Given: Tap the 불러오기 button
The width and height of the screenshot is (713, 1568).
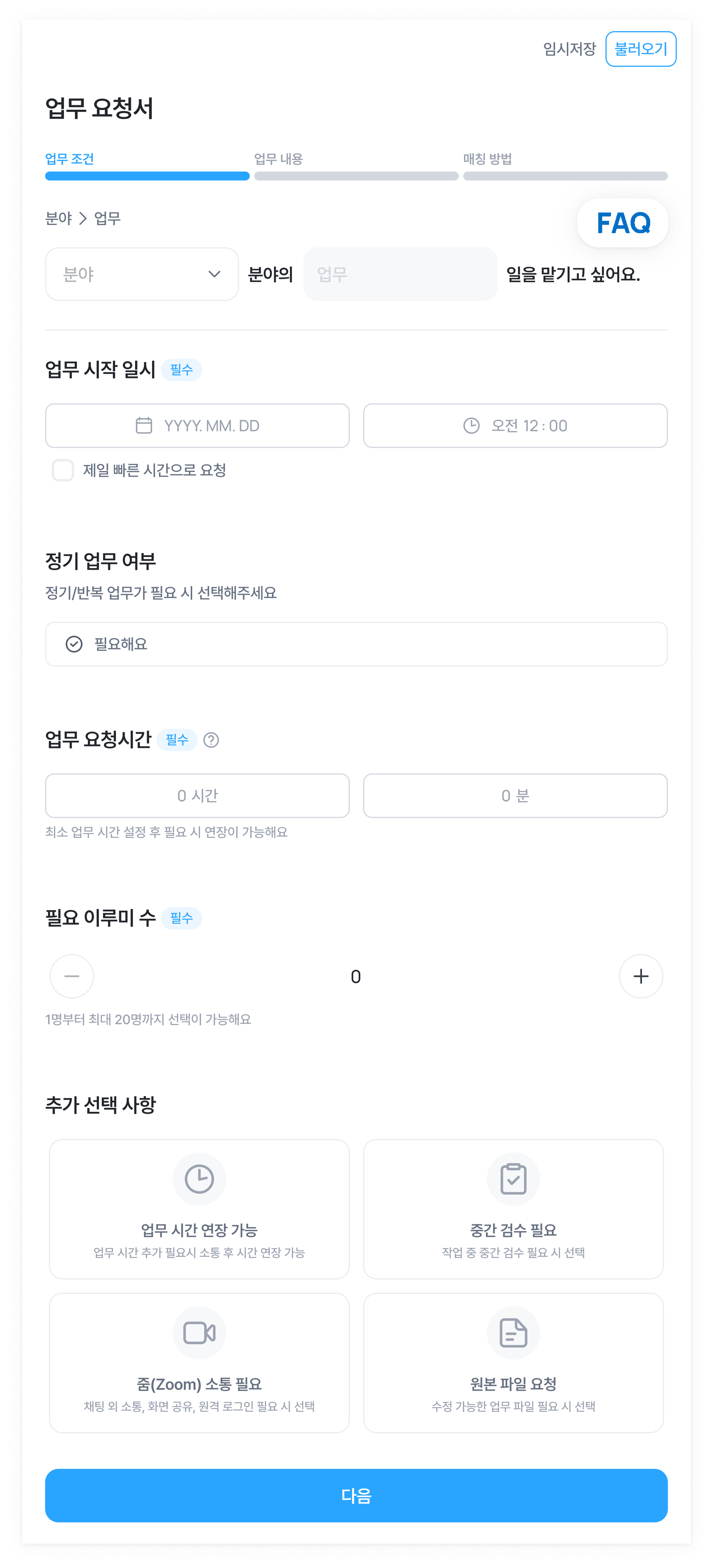Looking at the screenshot, I should 641,49.
